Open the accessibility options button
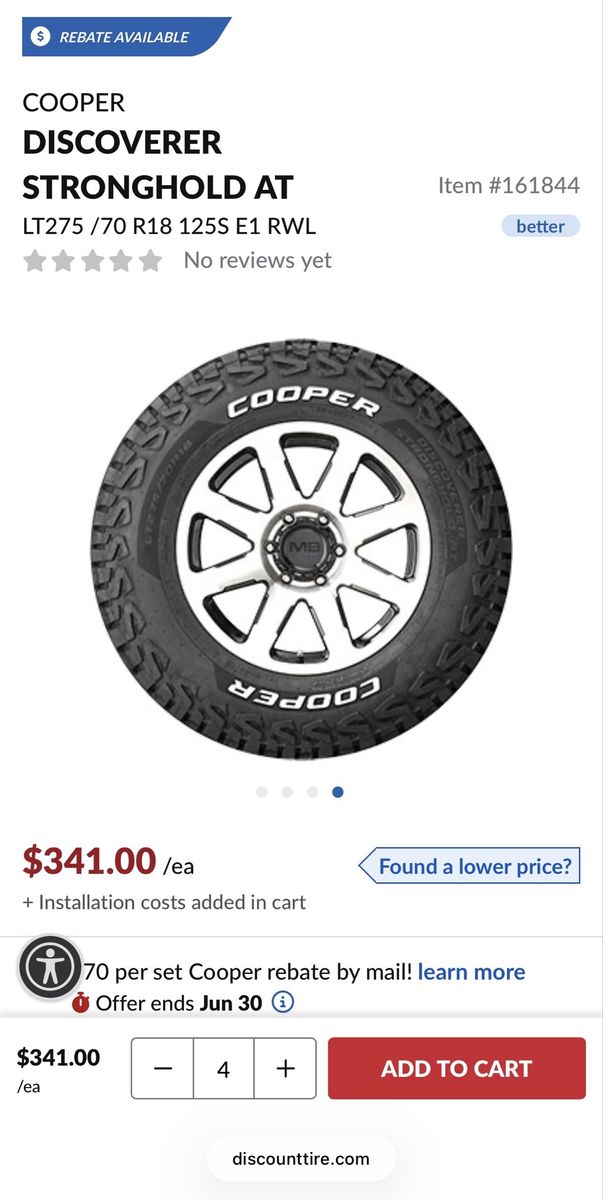Viewport: 603px width, 1200px height. pos(50,967)
